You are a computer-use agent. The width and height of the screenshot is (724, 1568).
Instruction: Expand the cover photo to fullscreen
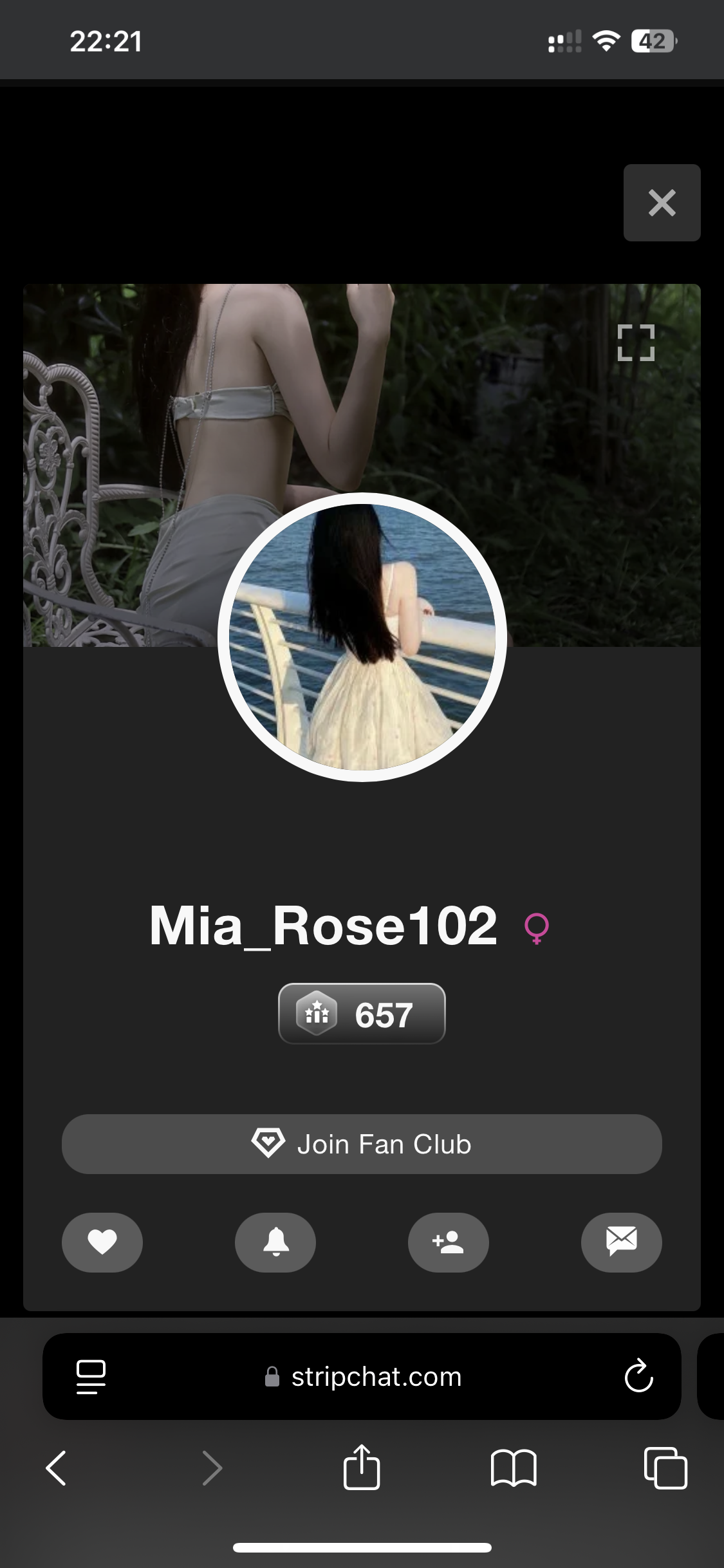pos(636,342)
